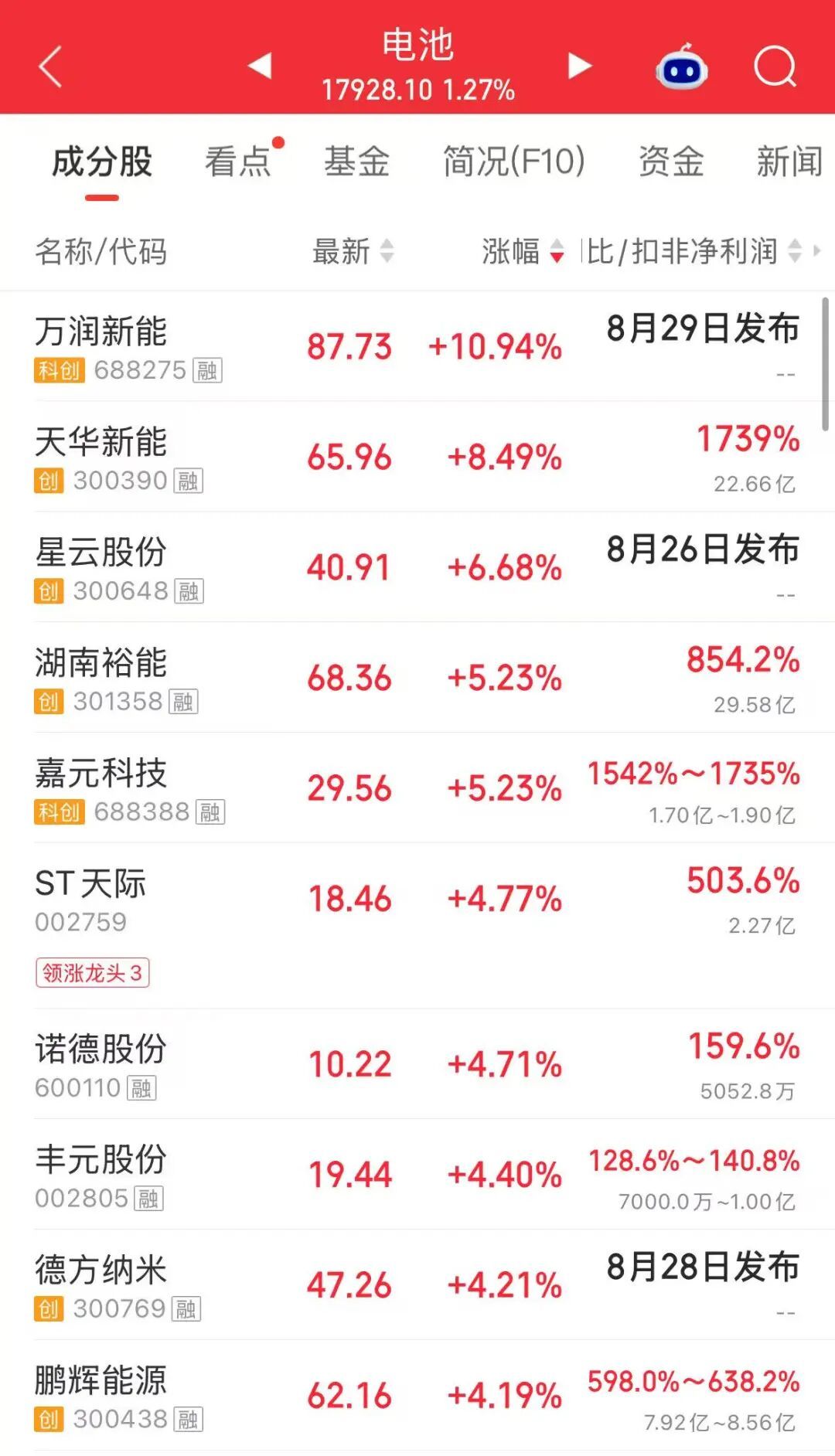835x1456 pixels.
Task: Open the 天华新能 stock row
Action: pyautogui.click(x=417, y=457)
